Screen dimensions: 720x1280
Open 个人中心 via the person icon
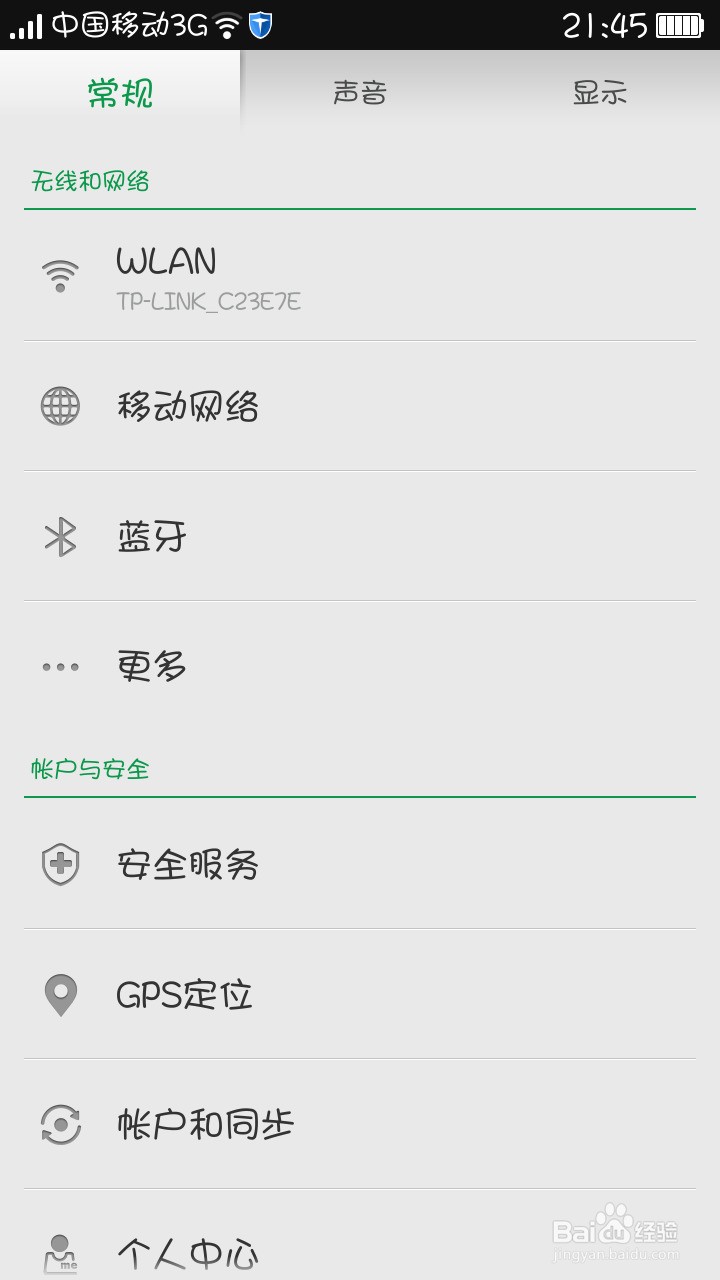coord(60,1250)
